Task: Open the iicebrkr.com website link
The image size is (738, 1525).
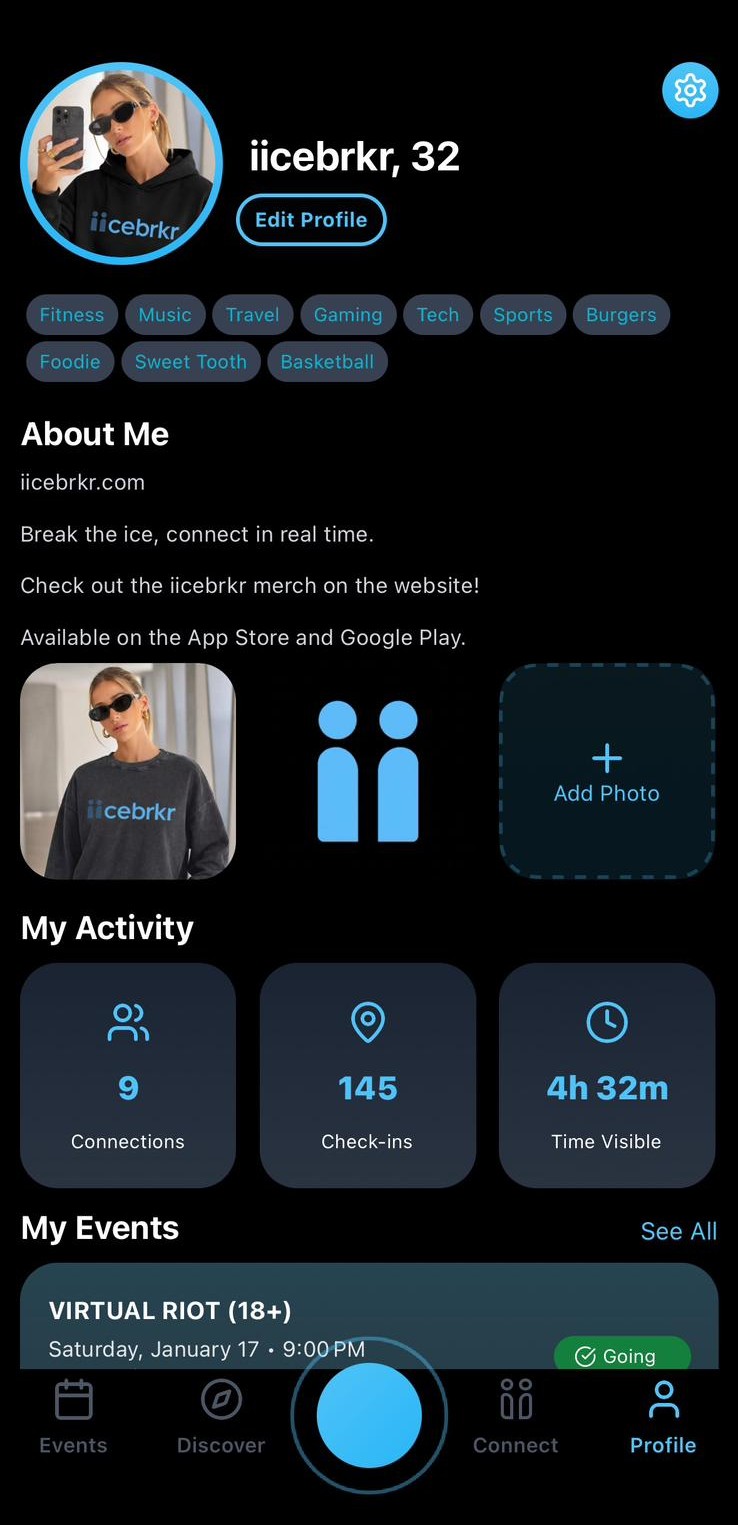Action: [83, 482]
